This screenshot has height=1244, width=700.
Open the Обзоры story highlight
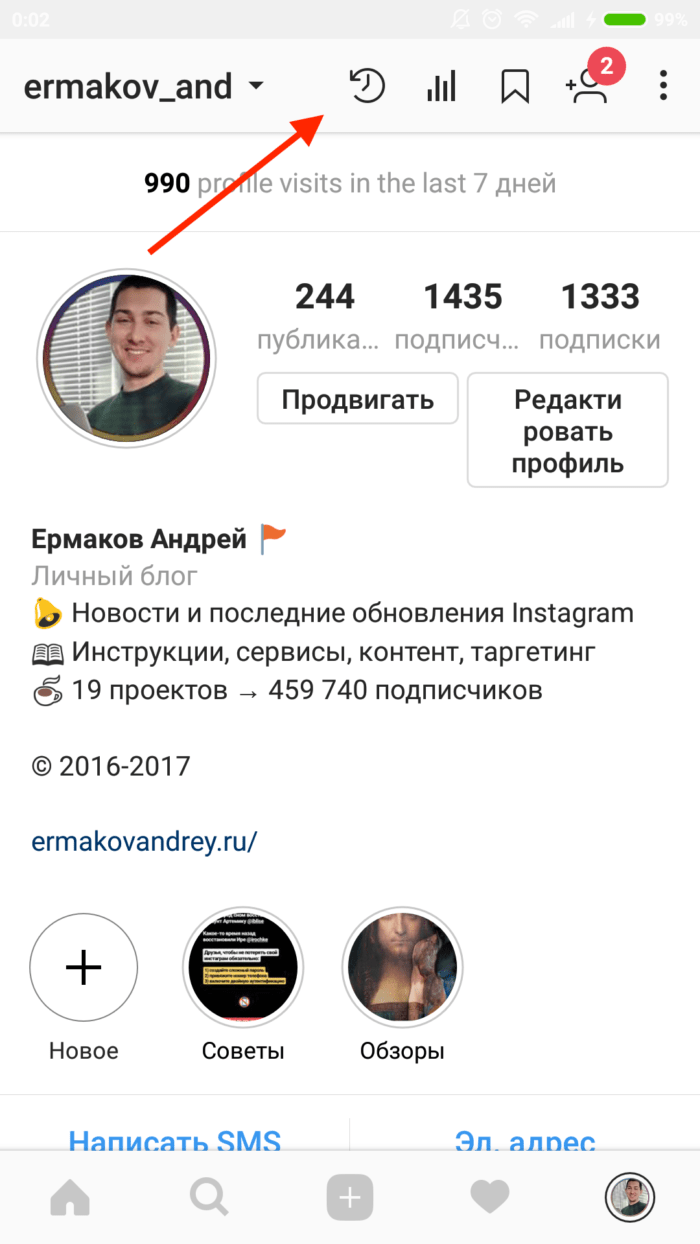point(402,966)
